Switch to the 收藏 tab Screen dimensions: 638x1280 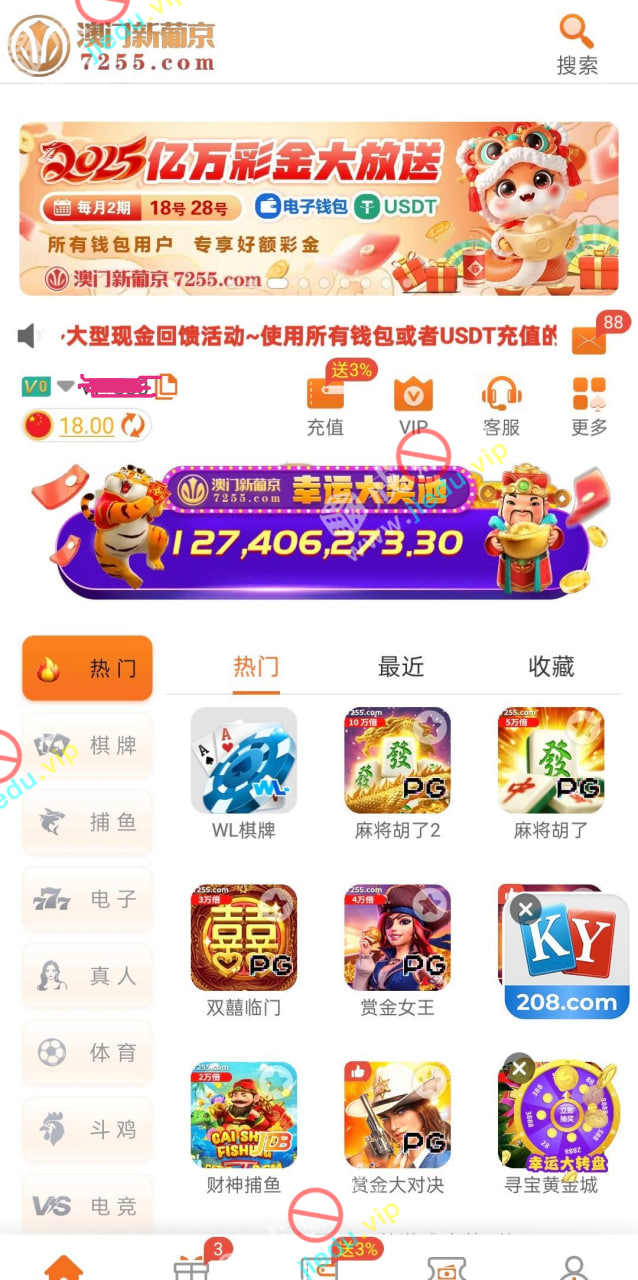tap(551, 667)
